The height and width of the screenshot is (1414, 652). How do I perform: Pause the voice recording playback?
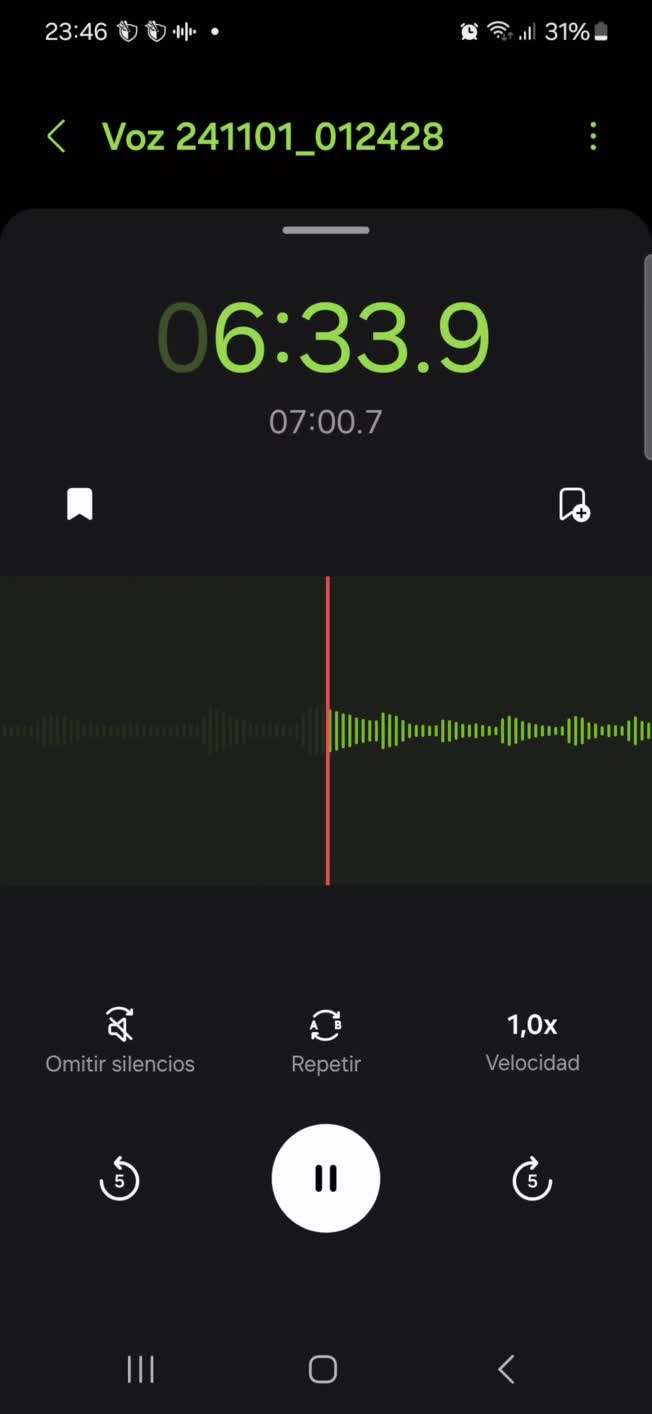click(x=326, y=1178)
